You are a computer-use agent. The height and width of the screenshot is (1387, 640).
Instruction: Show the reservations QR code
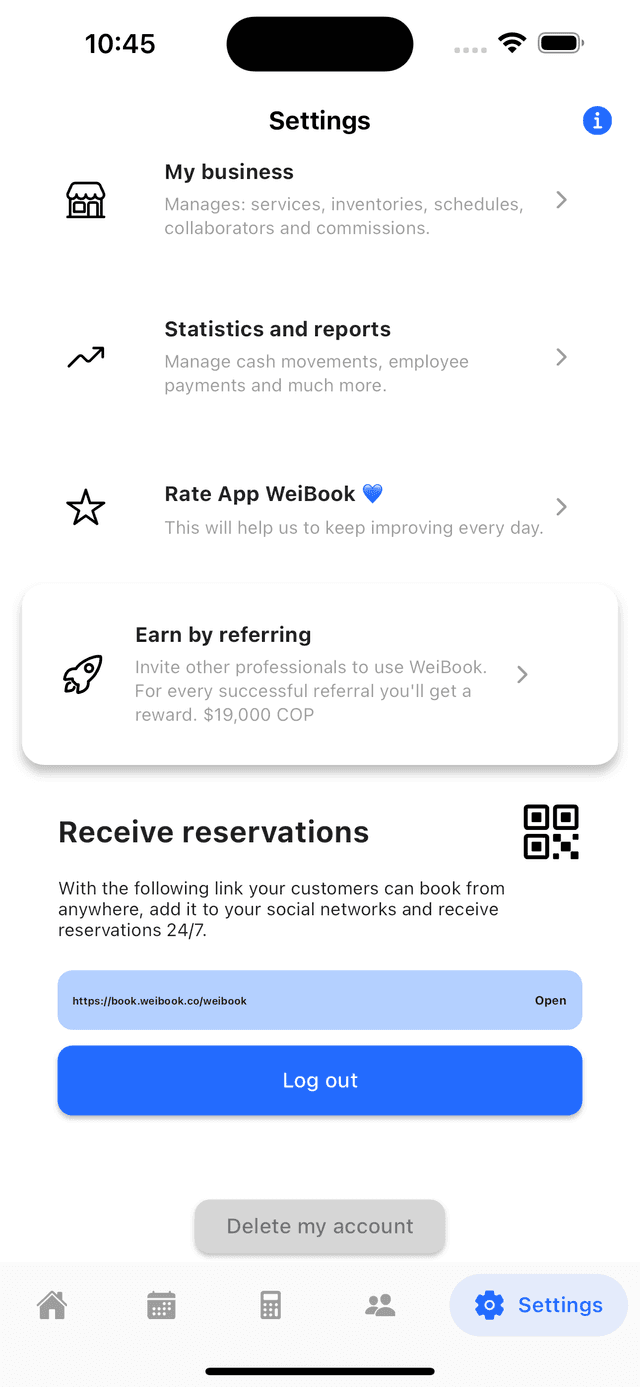(x=551, y=832)
